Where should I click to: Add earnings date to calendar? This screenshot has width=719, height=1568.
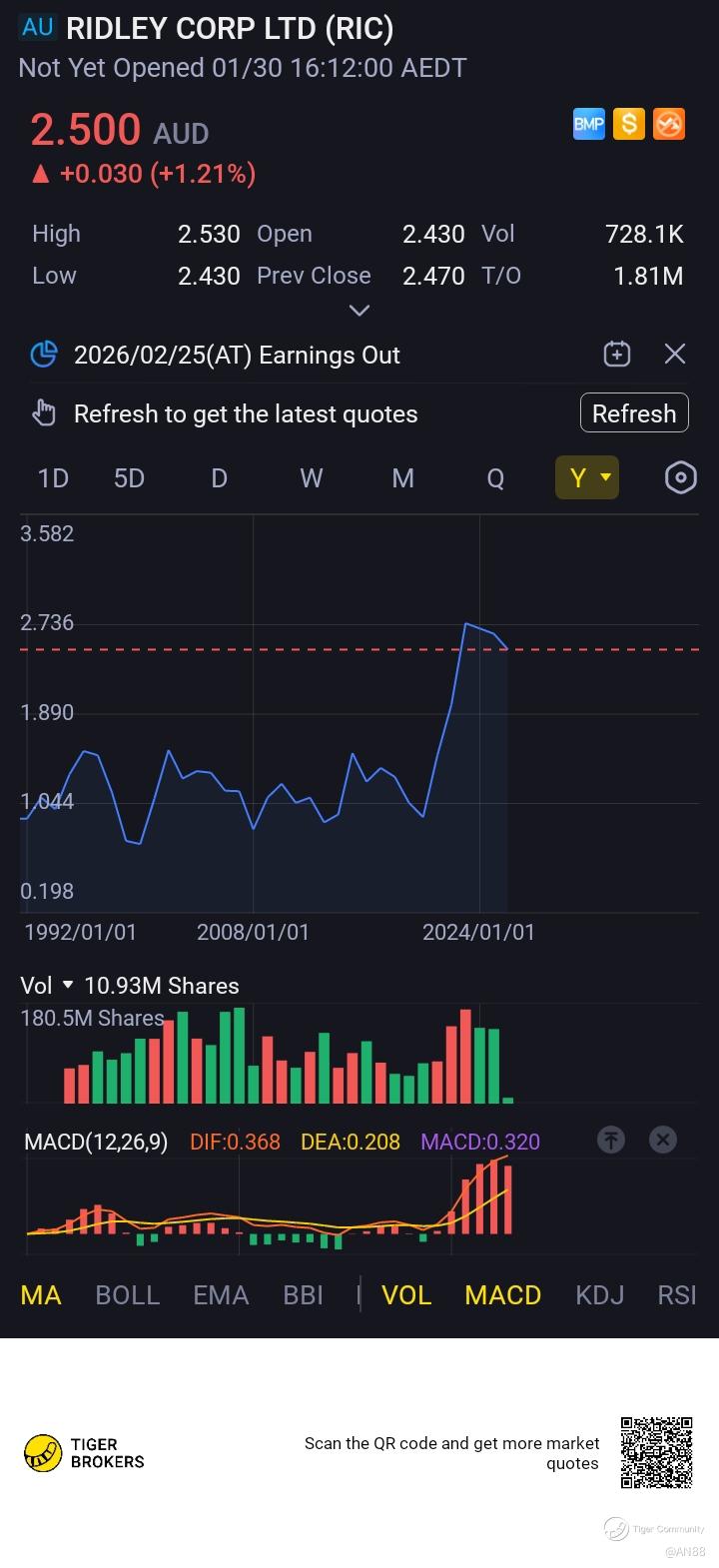[x=617, y=355]
